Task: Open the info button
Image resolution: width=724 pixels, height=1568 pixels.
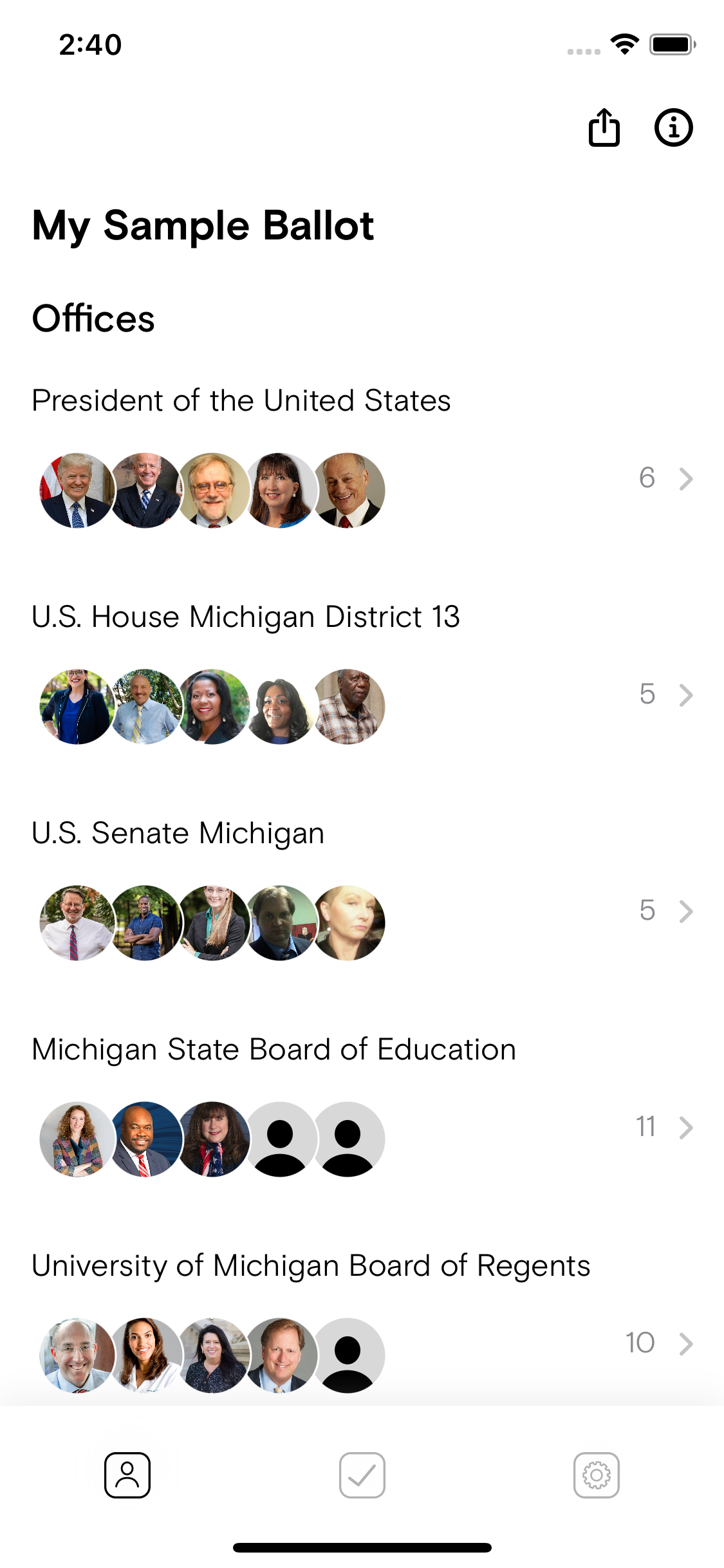Action: [x=673, y=127]
